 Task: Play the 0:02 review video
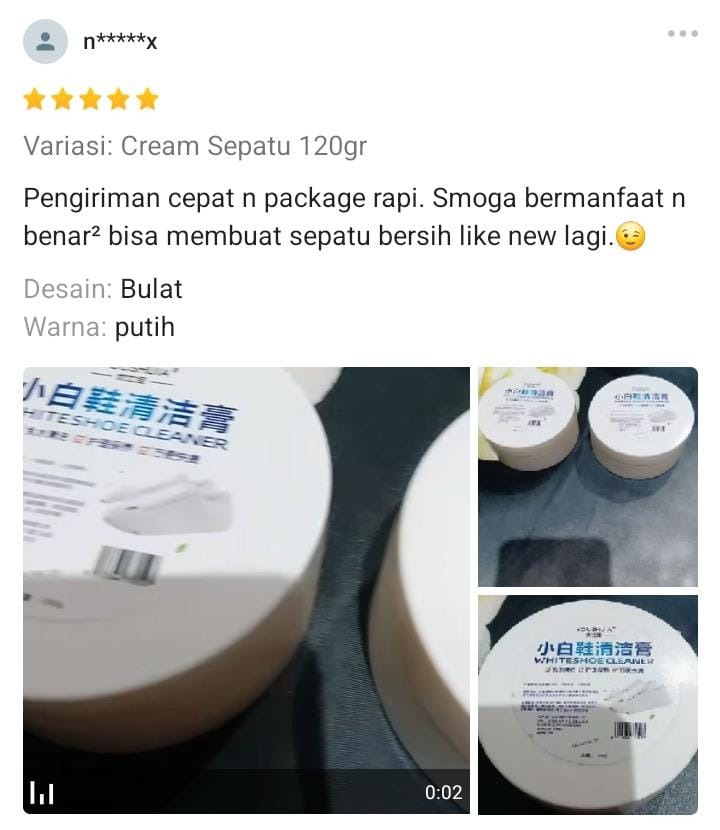[246, 590]
